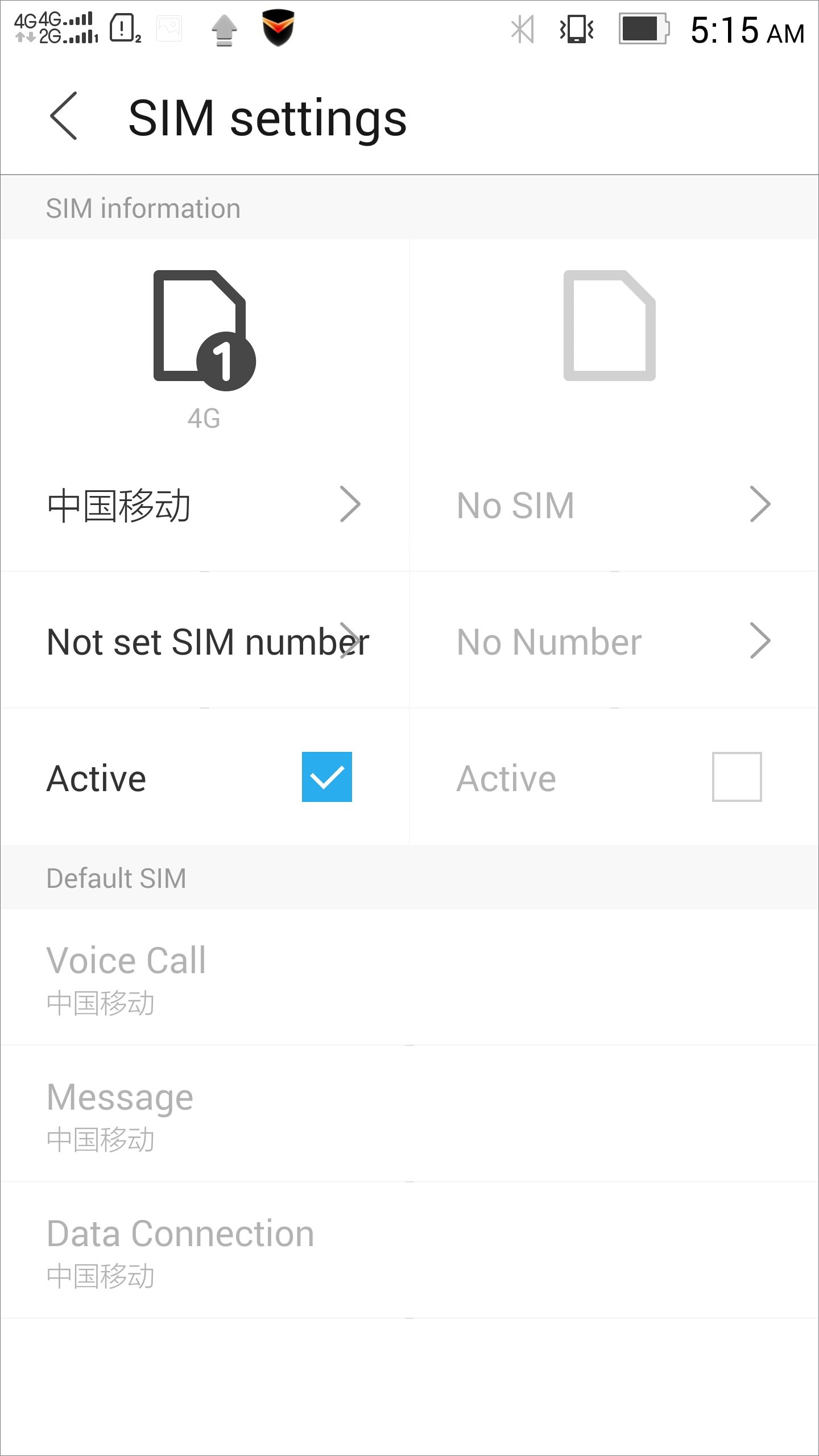Uncheck the Active checkbox for SIM 1
This screenshot has width=819, height=1456.
(326, 777)
